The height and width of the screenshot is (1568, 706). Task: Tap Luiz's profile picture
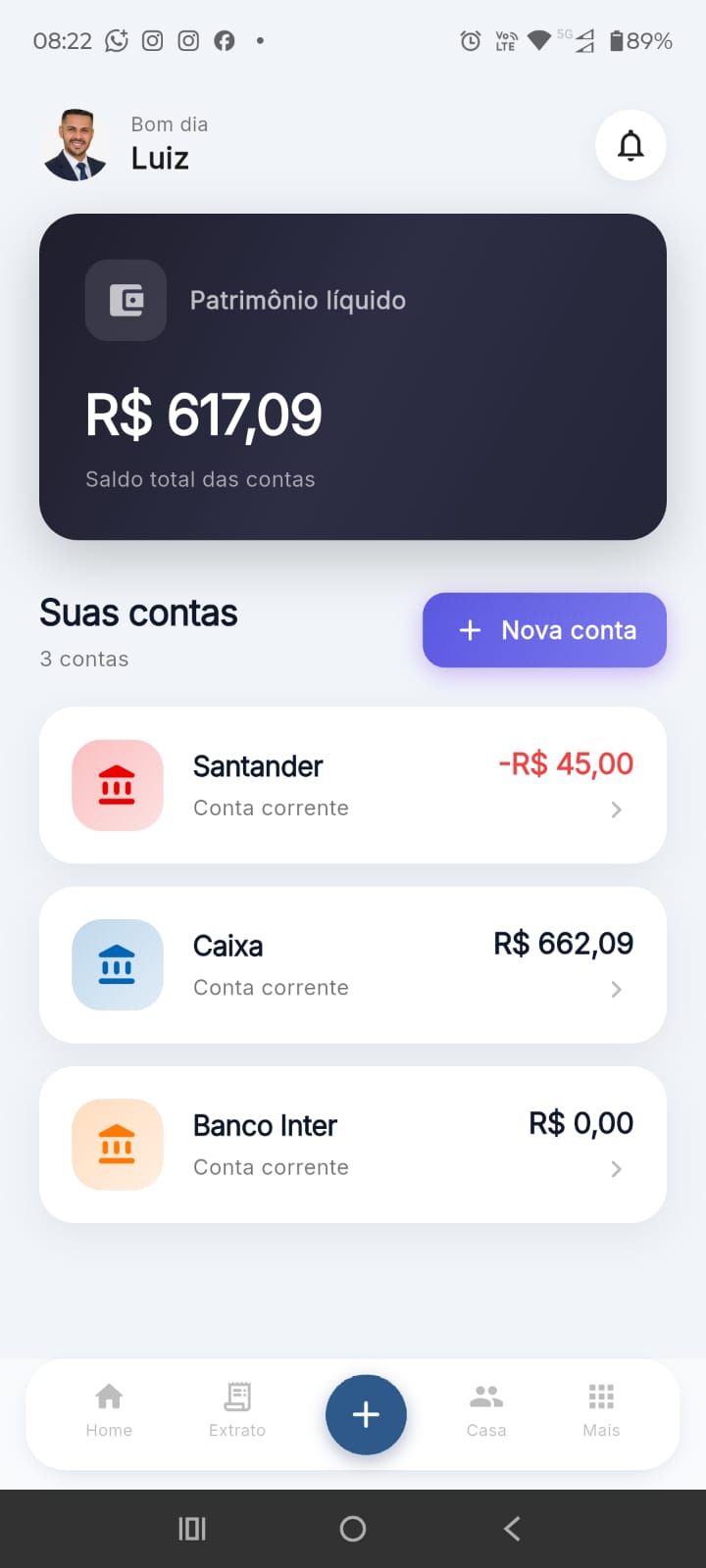point(76,145)
